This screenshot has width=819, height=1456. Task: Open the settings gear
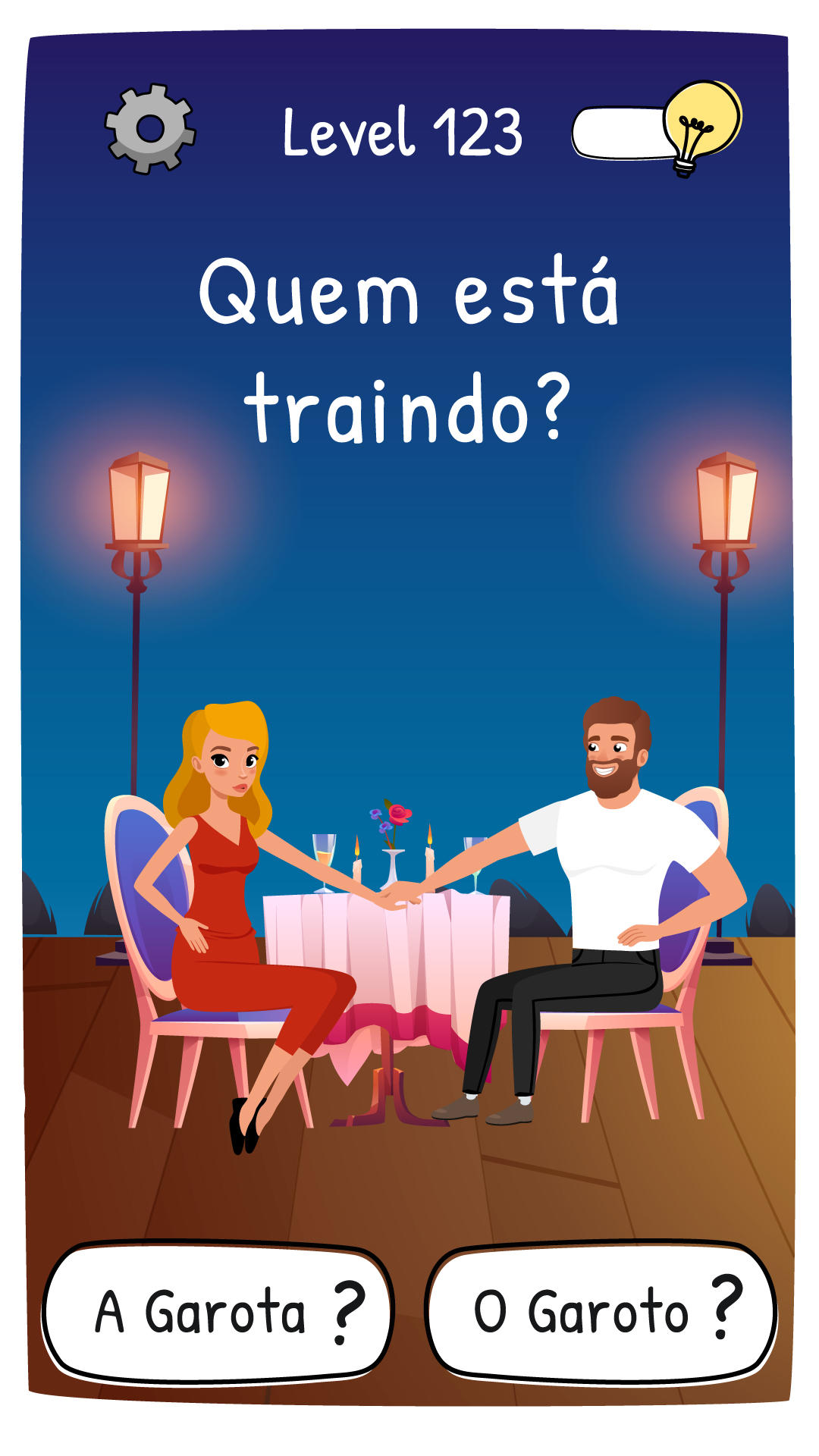150,129
